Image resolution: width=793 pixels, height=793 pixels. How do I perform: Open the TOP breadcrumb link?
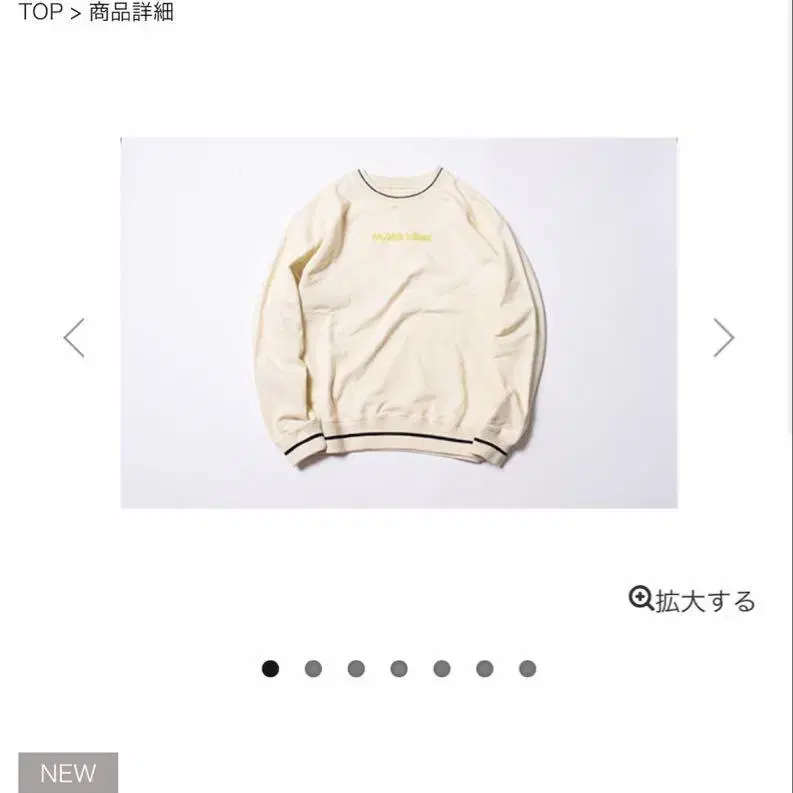[x=40, y=12]
